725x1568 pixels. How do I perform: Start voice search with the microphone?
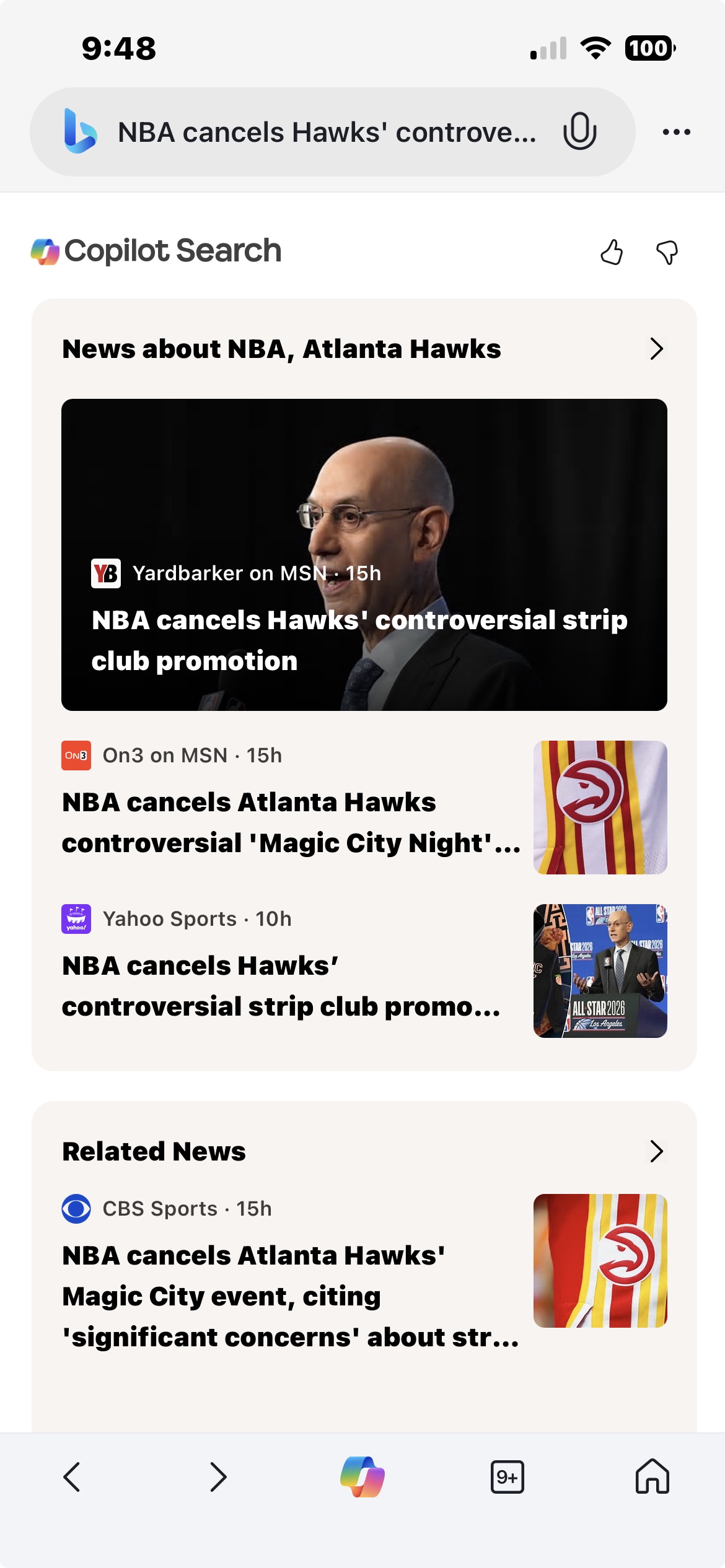click(x=579, y=131)
